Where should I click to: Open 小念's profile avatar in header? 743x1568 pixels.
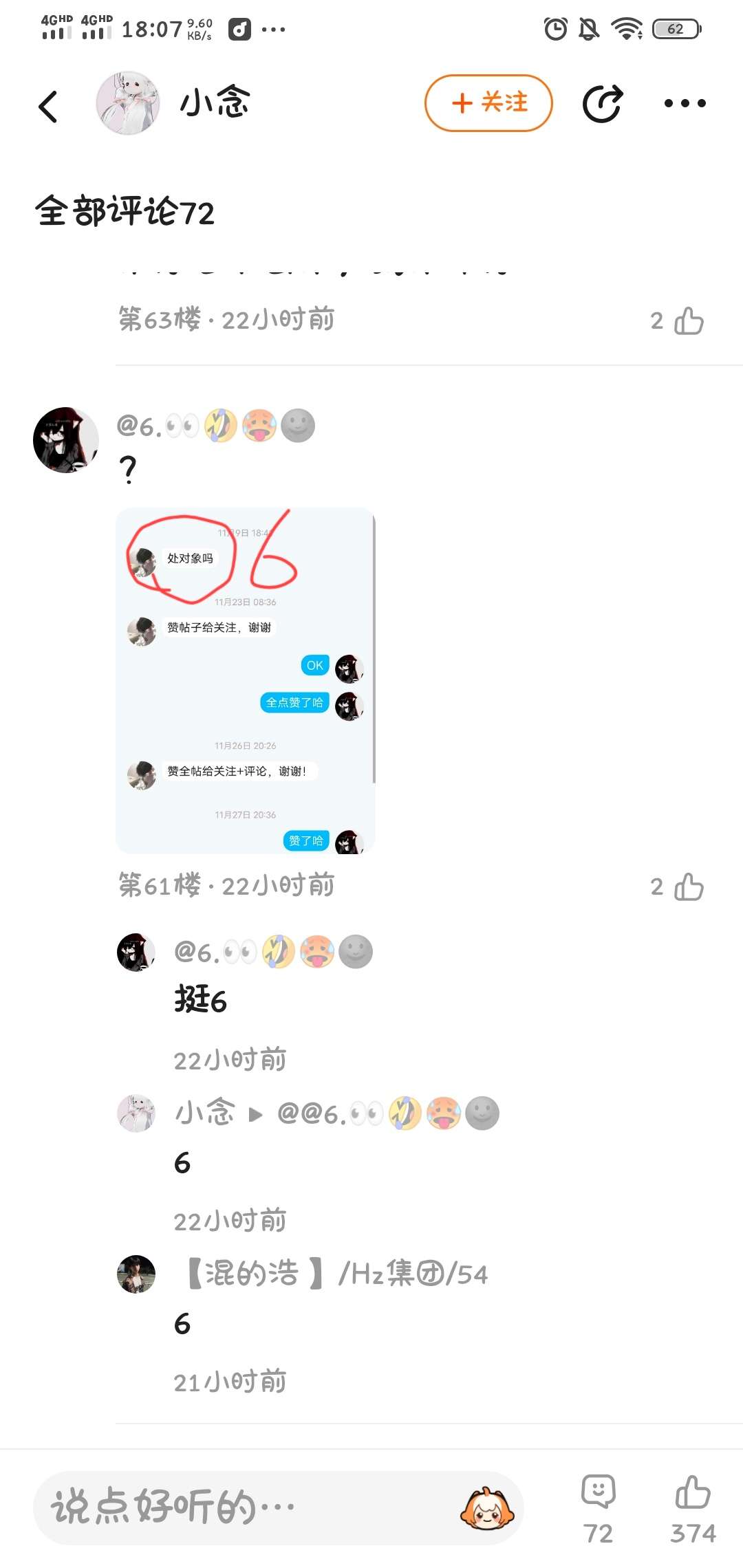click(128, 103)
